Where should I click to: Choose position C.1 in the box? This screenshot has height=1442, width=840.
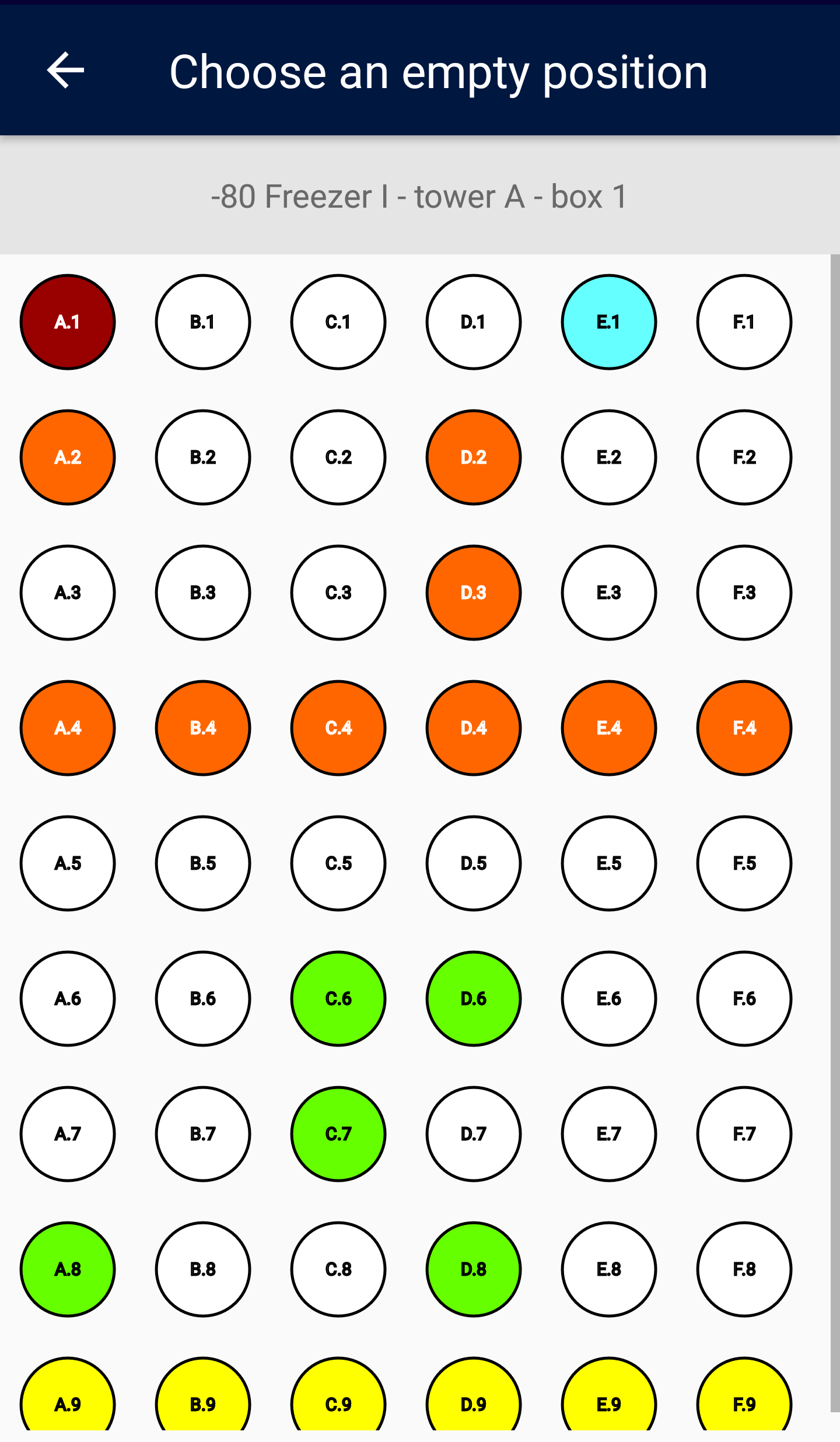point(338,322)
